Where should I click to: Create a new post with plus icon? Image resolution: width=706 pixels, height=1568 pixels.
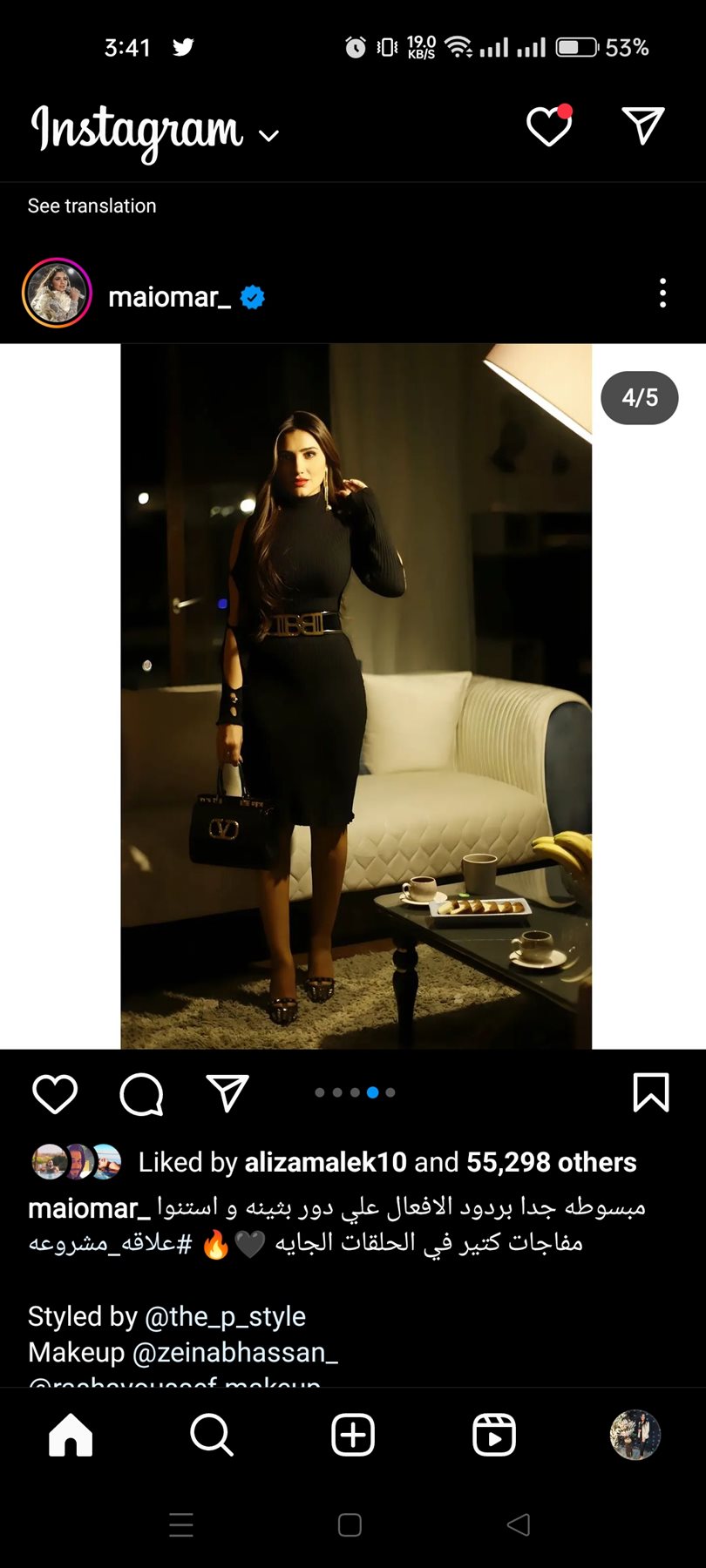click(353, 1435)
